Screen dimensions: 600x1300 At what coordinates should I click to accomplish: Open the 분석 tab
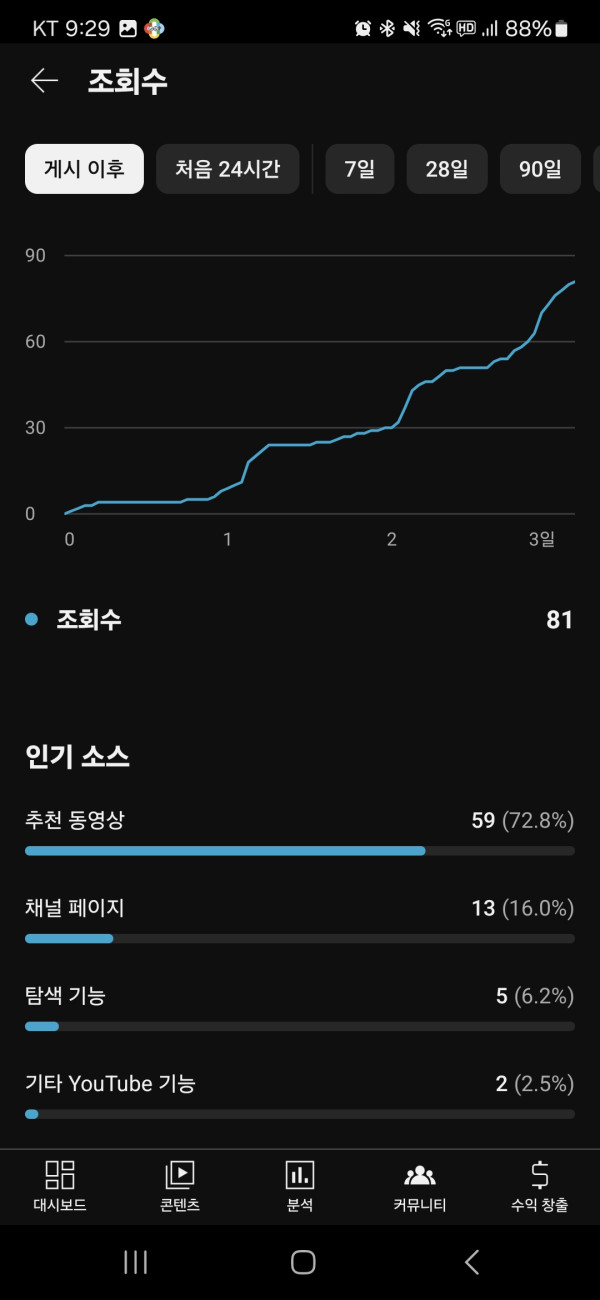click(300, 1186)
